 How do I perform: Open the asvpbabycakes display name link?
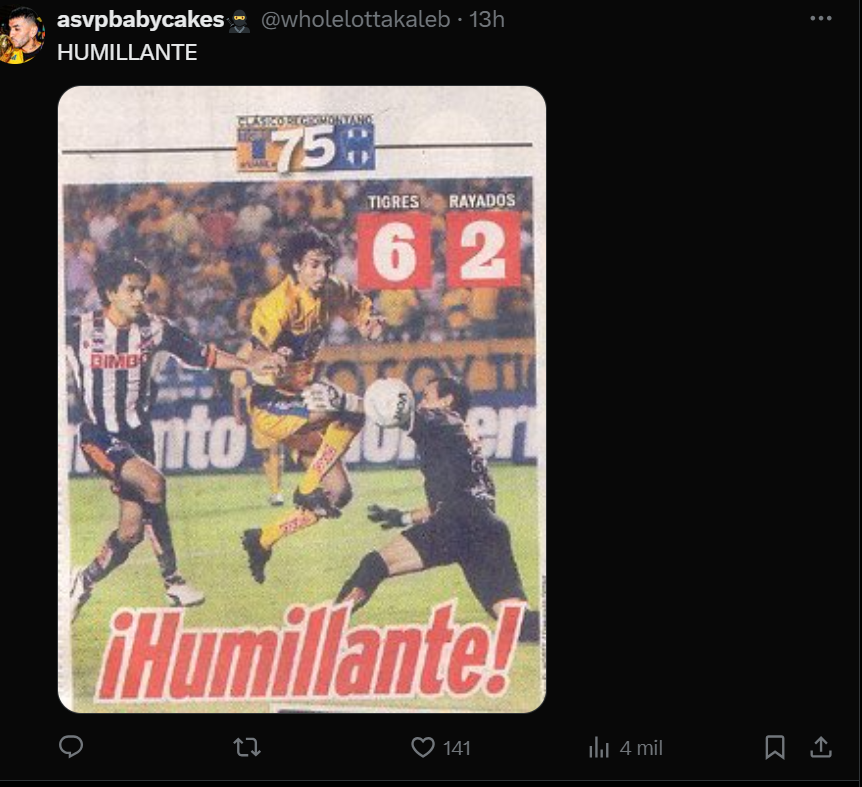140,19
